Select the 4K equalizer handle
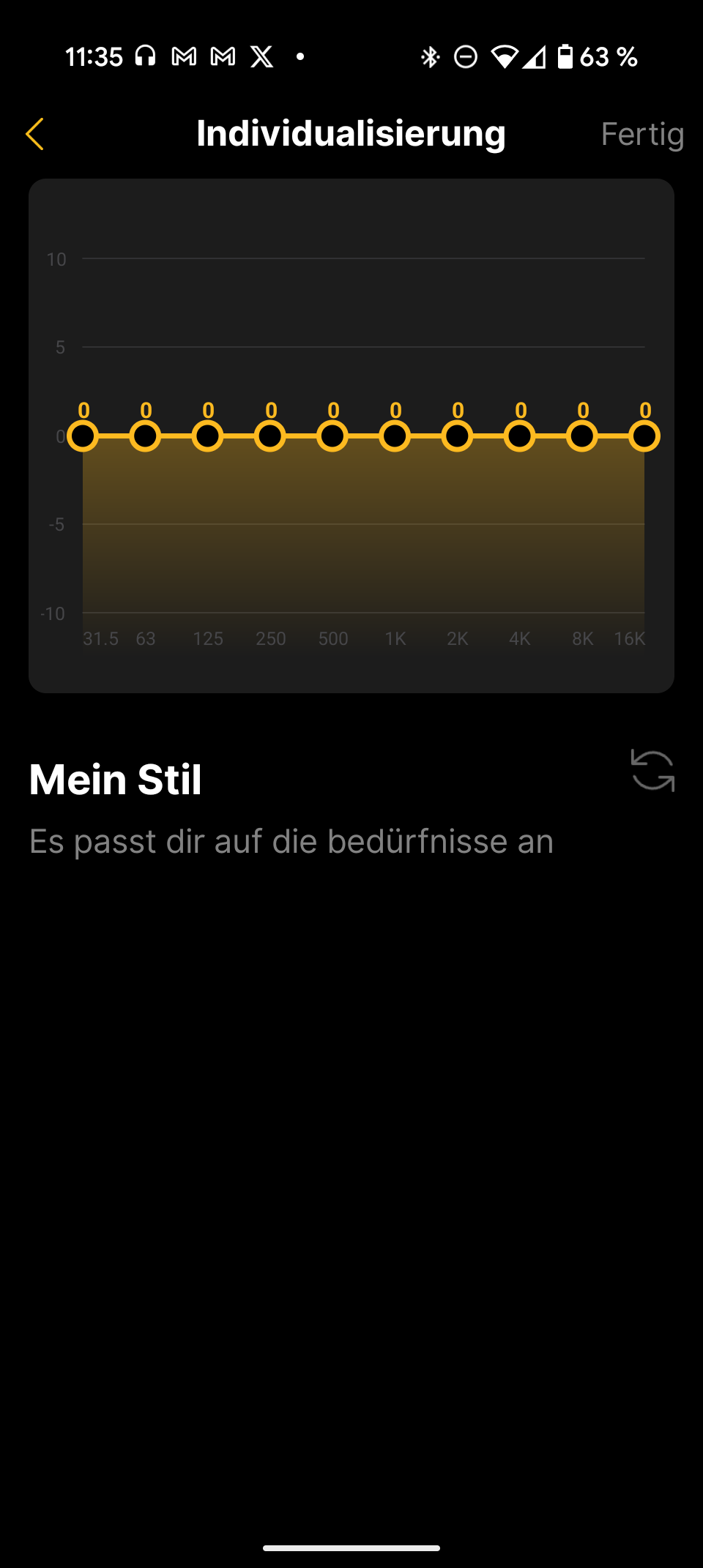703x1568 pixels. click(x=520, y=436)
